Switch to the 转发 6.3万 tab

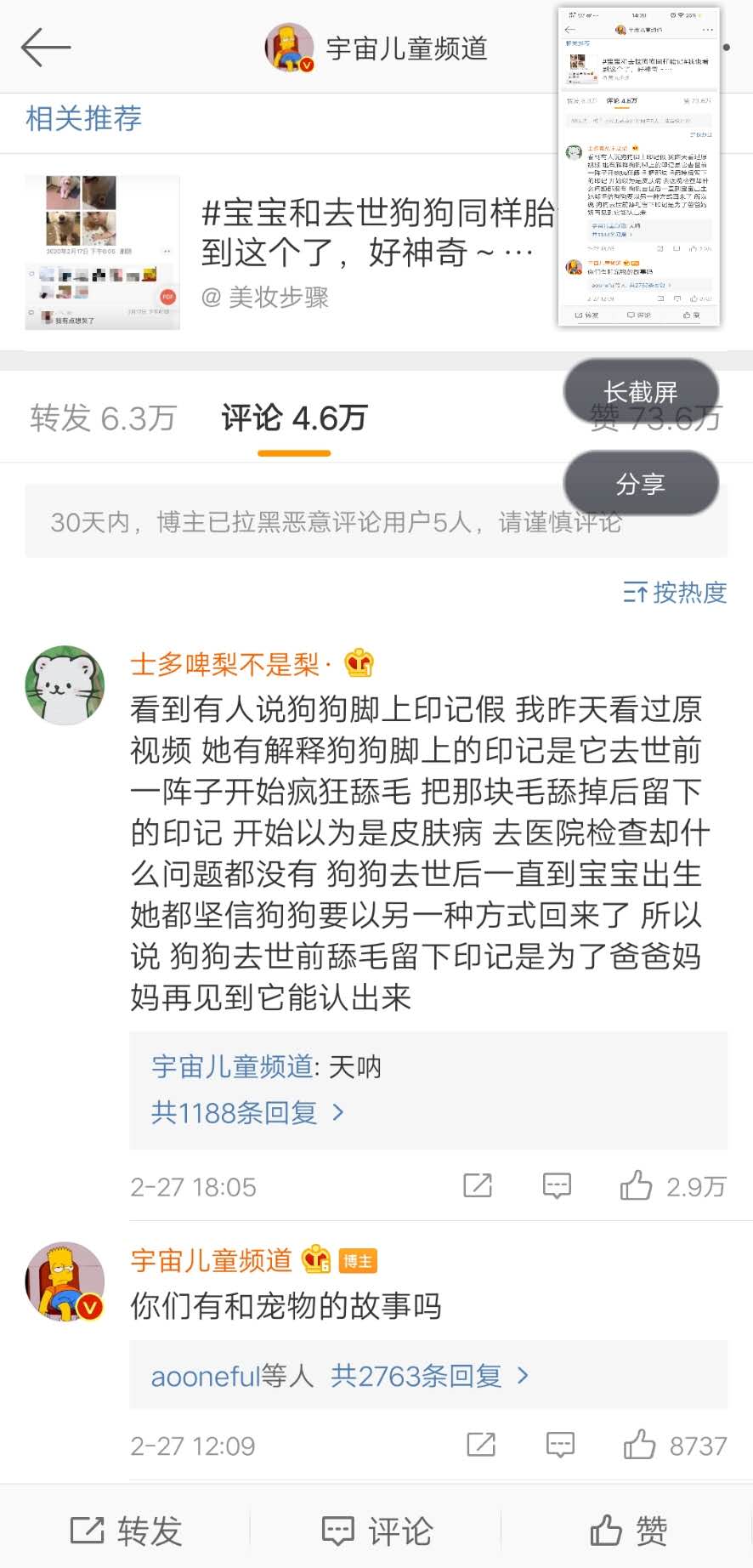click(104, 418)
